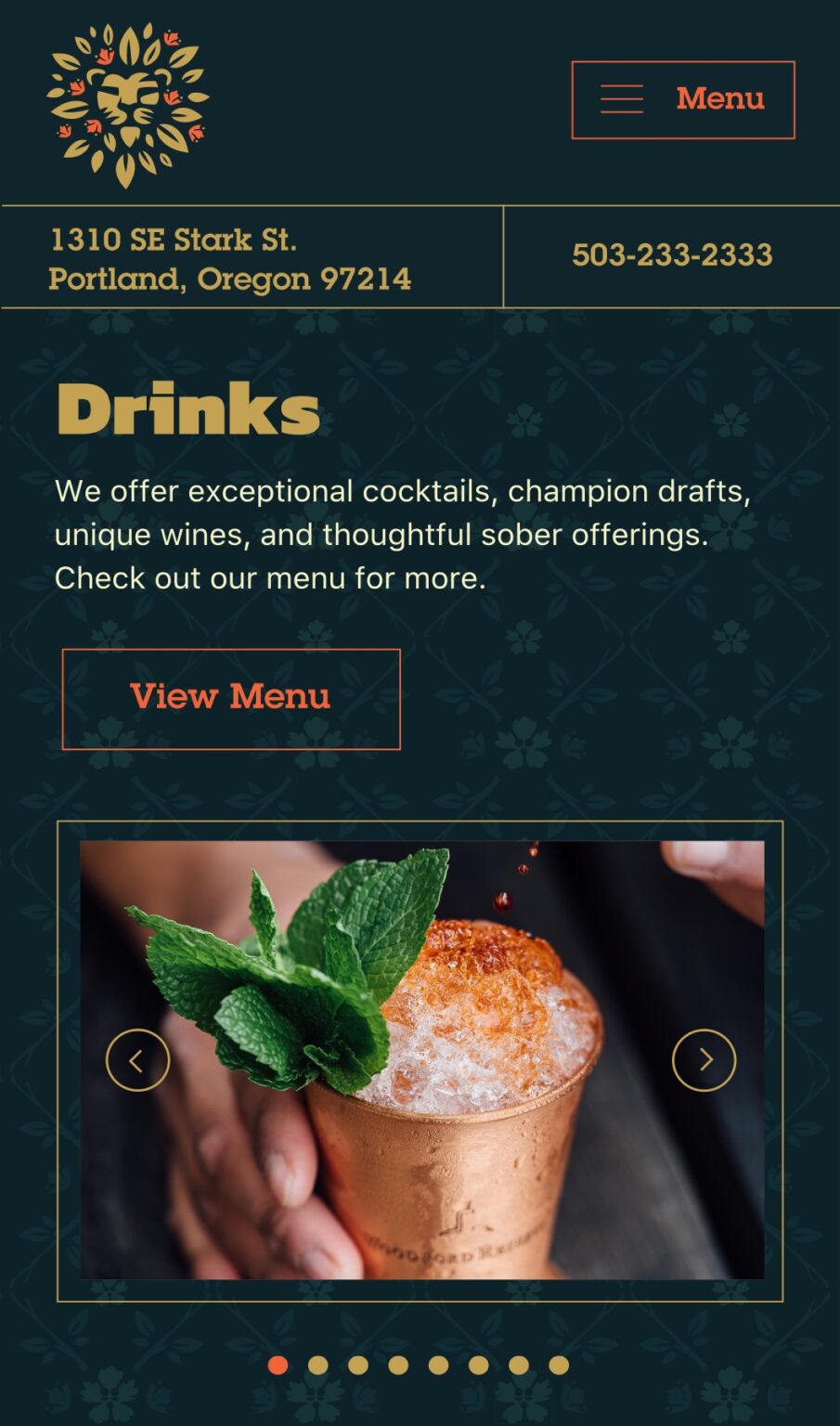840x1426 pixels.
Task: Open the Menu button at top right
Action: coord(682,99)
